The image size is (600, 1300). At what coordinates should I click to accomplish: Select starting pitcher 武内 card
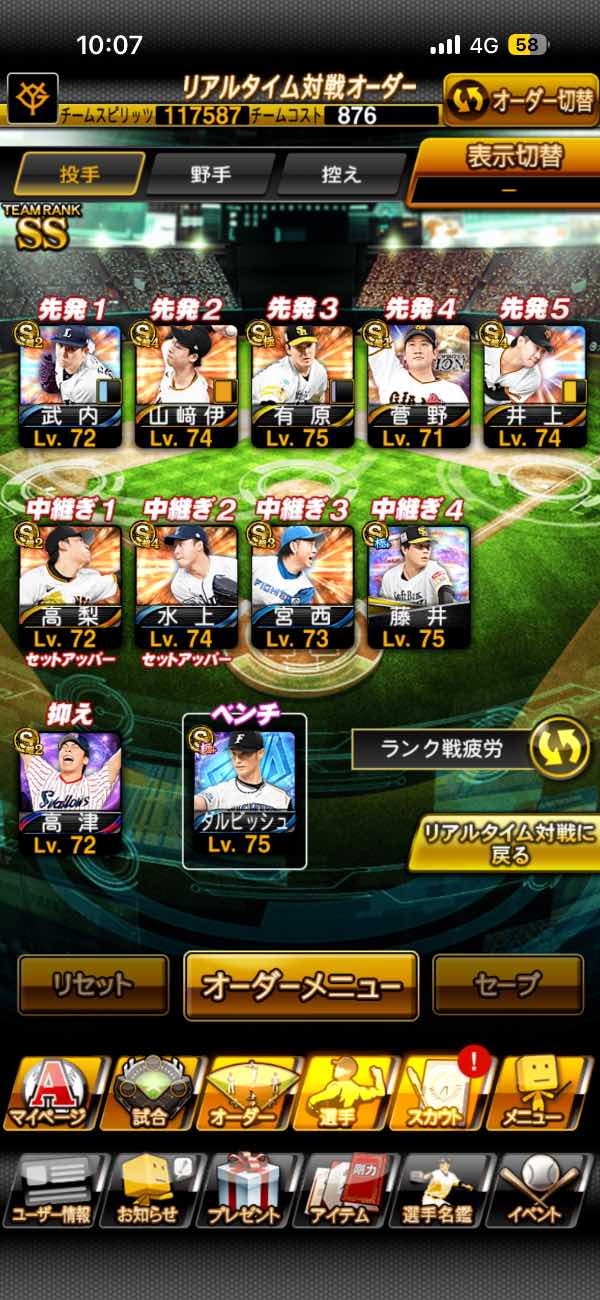click(70, 385)
